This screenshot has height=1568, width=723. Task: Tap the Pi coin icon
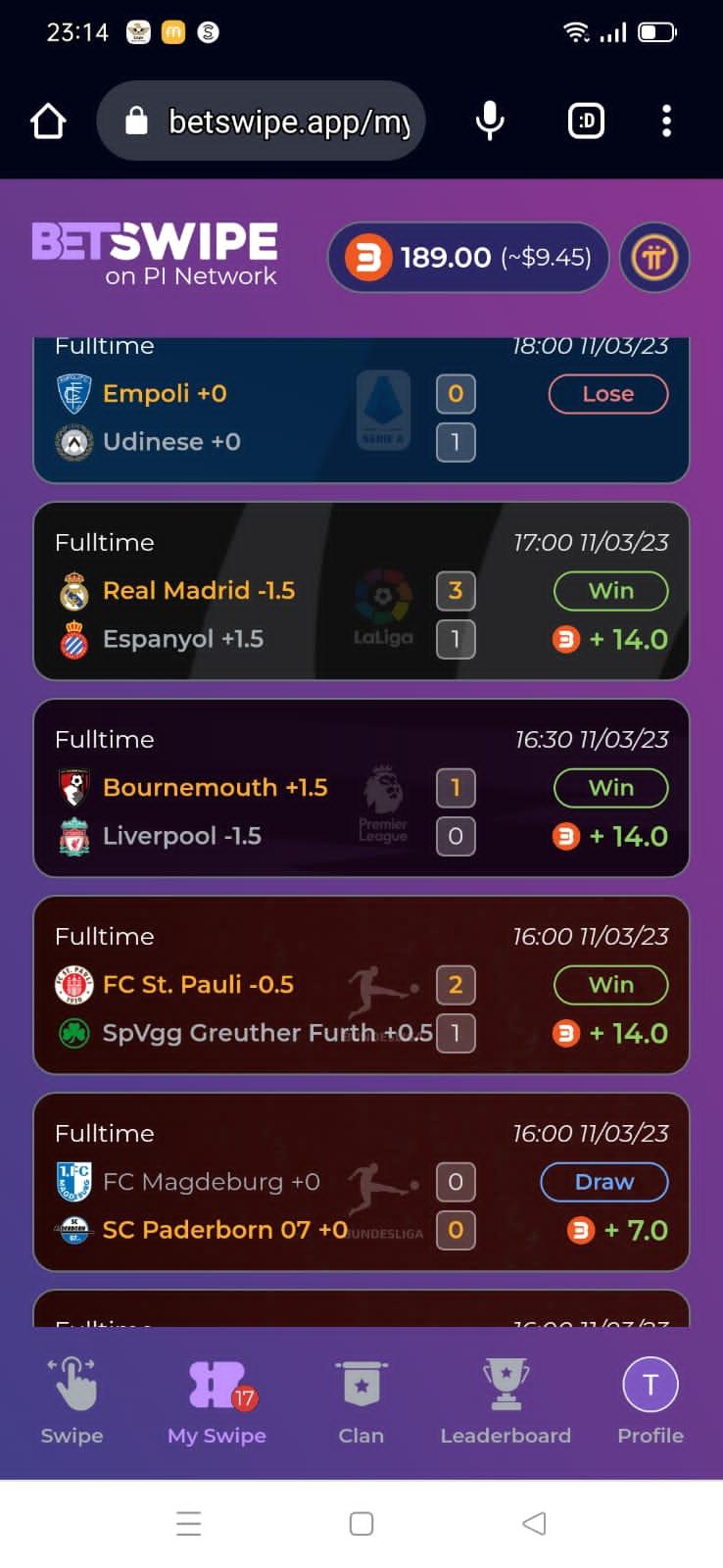pos(654,258)
